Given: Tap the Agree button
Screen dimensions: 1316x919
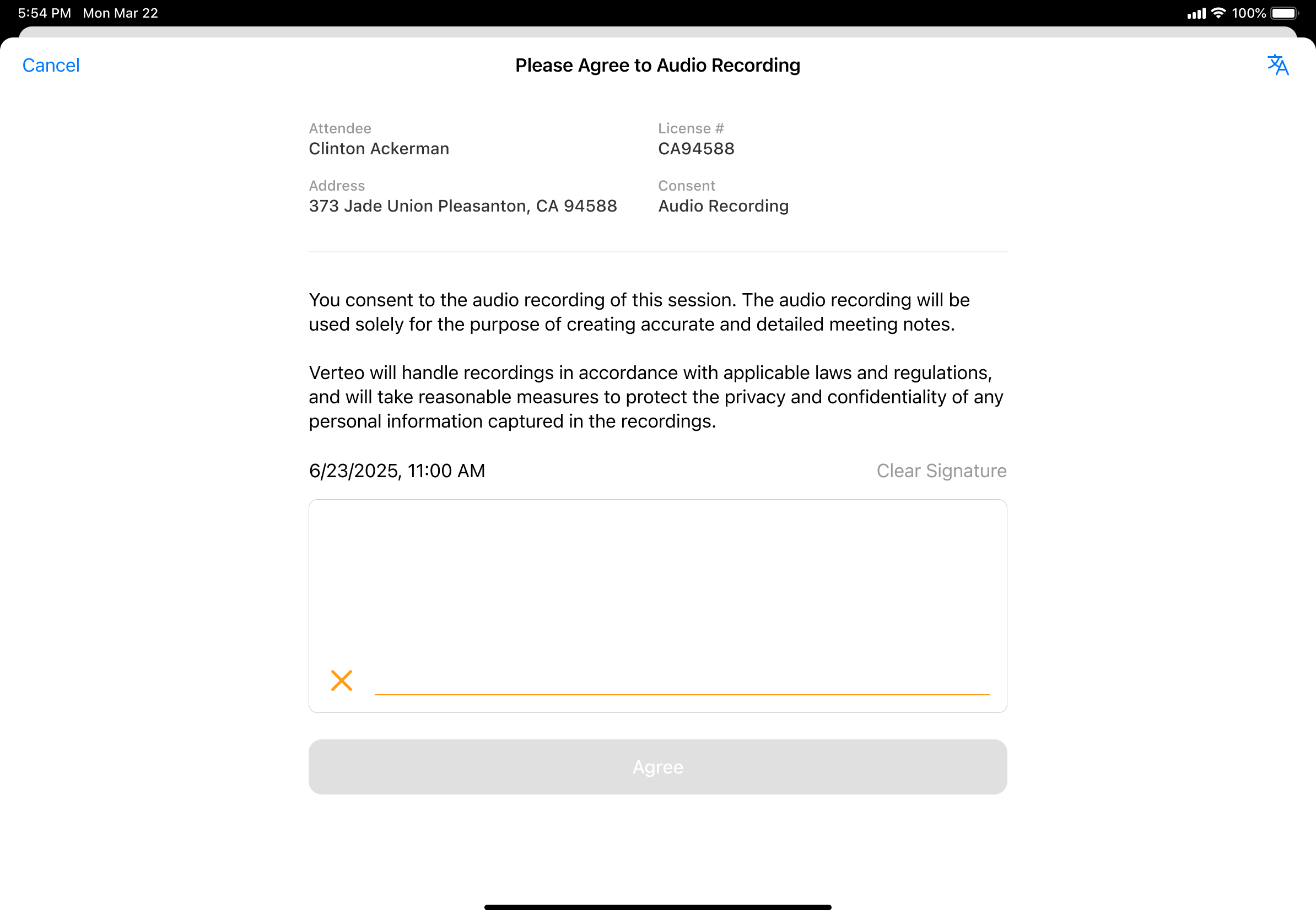Looking at the screenshot, I should (x=657, y=766).
